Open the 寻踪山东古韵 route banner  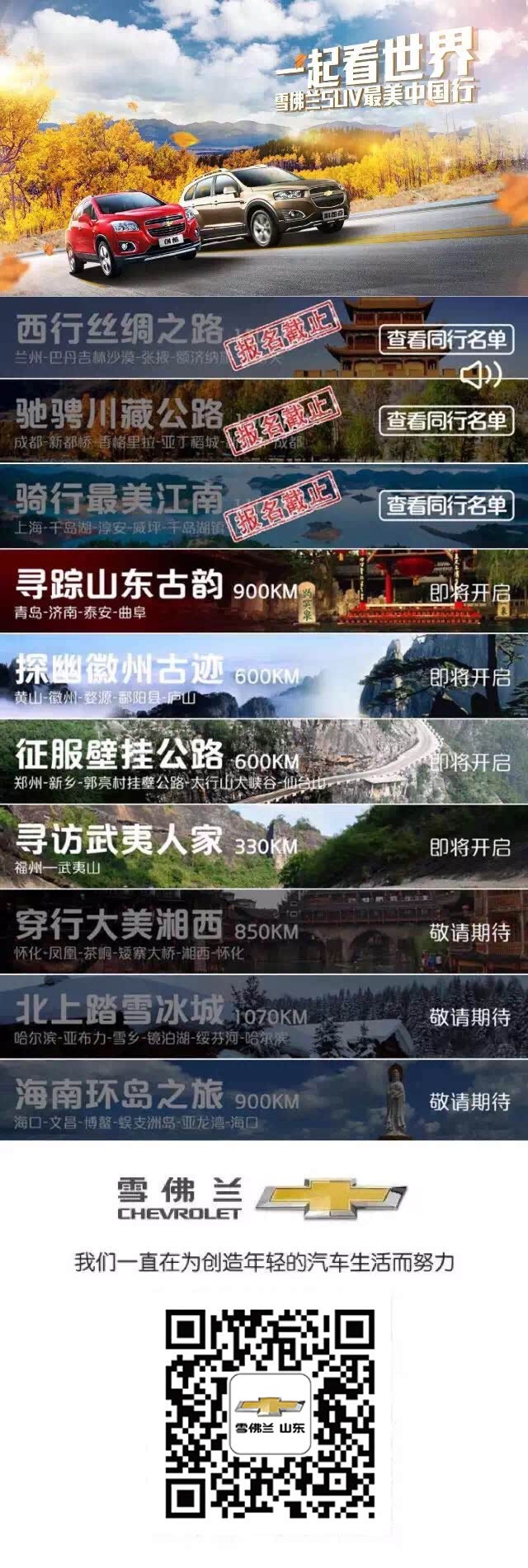(x=264, y=591)
